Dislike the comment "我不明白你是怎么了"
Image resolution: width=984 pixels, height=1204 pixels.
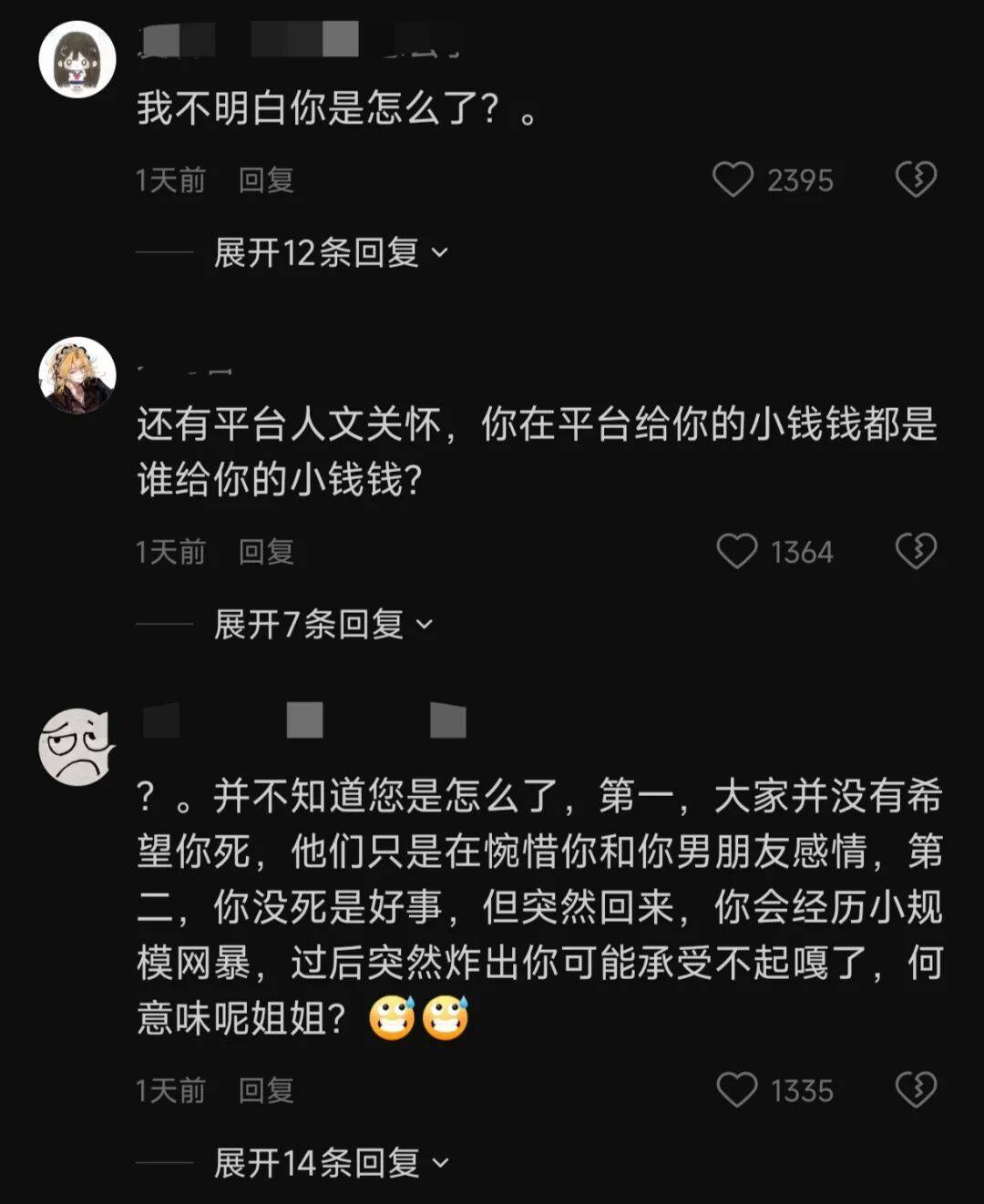[916, 179]
